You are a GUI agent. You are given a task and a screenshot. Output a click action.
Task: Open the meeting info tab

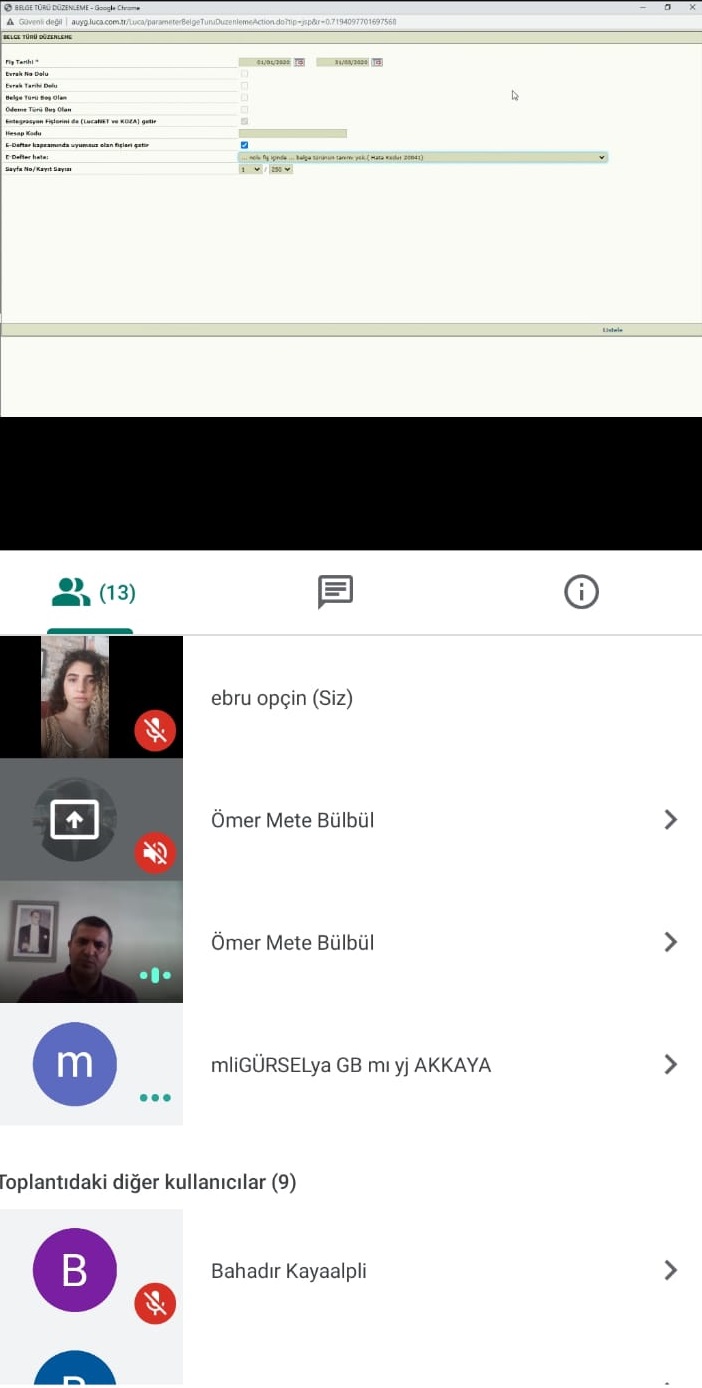[x=581, y=592]
